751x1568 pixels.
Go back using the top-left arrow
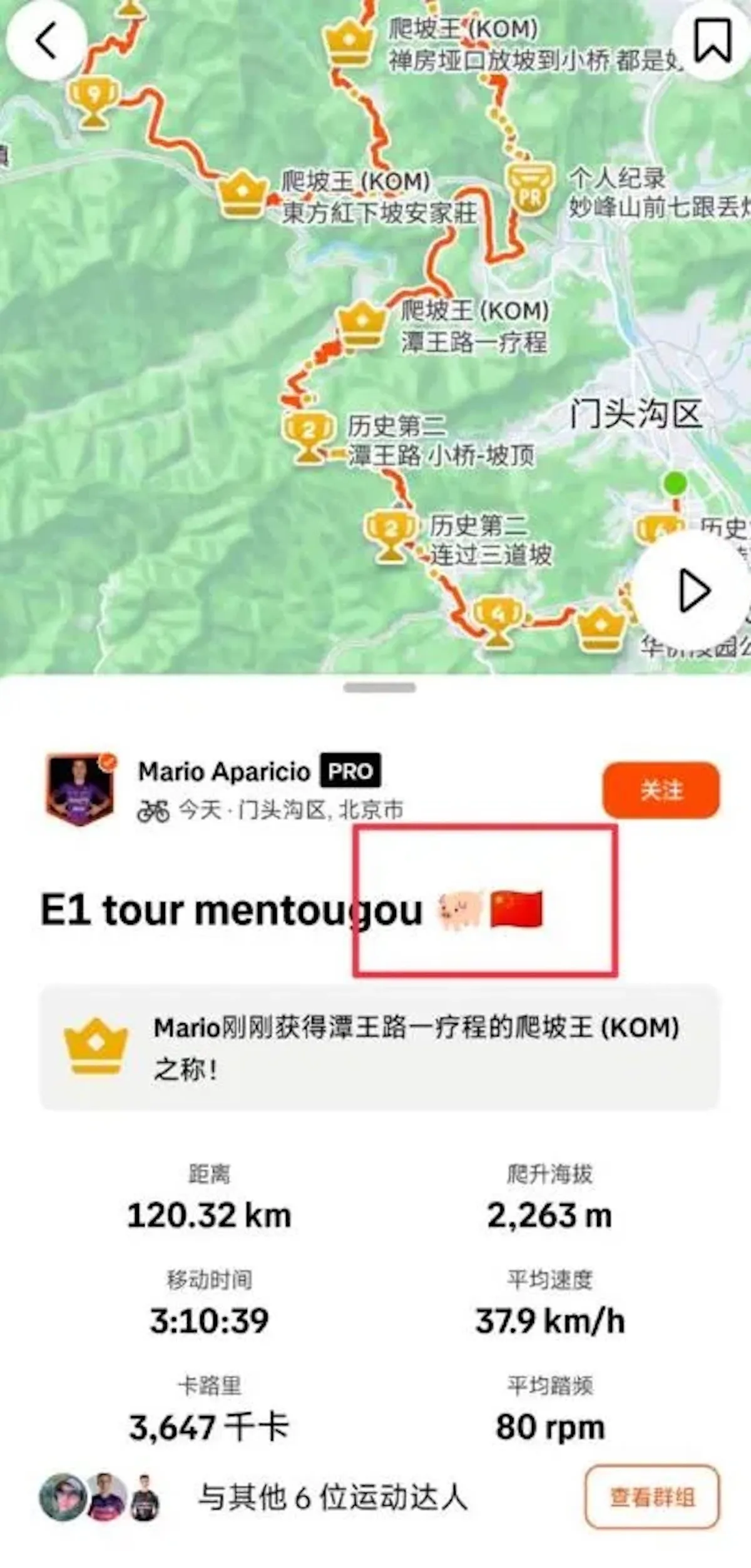(x=46, y=40)
